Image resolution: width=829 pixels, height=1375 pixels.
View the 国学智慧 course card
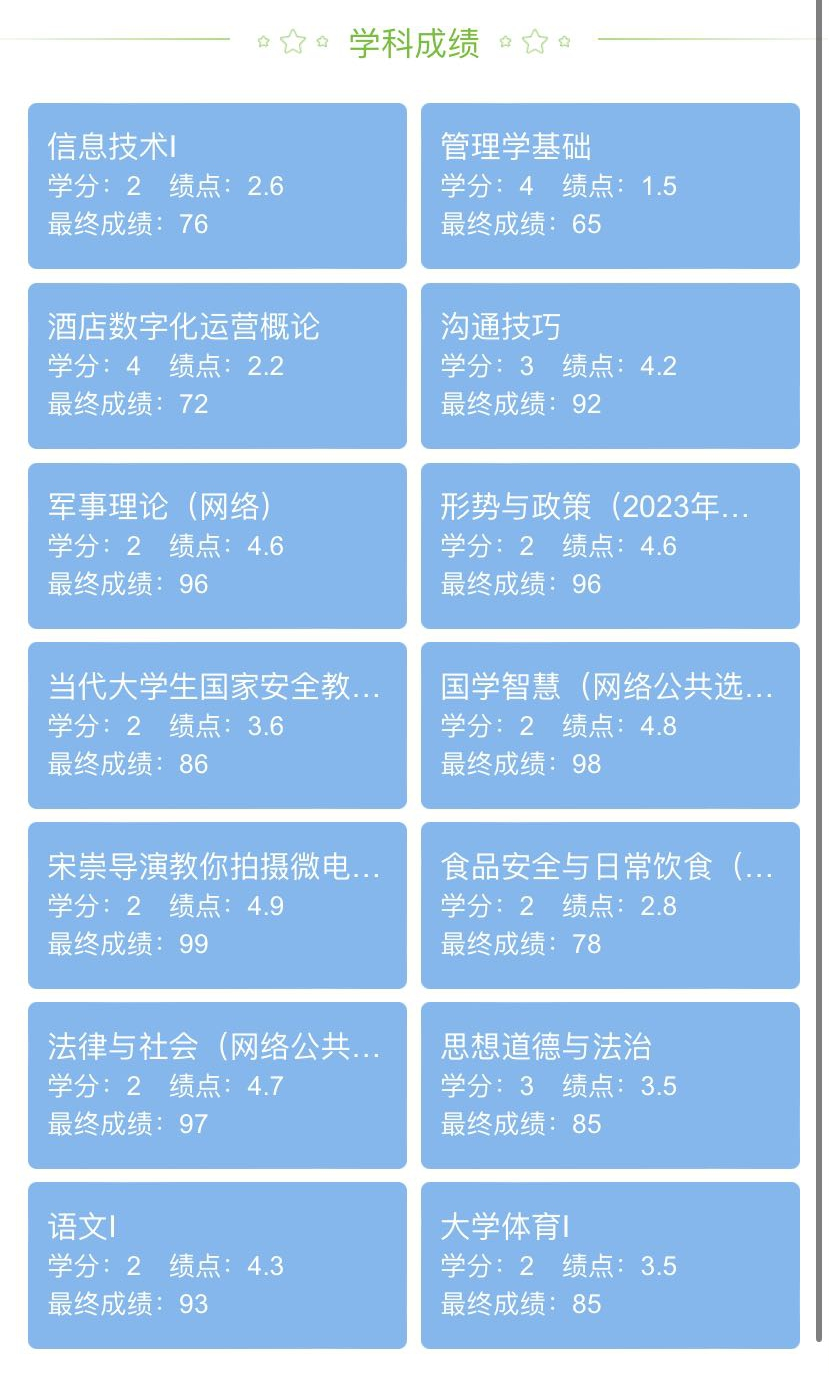(610, 725)
